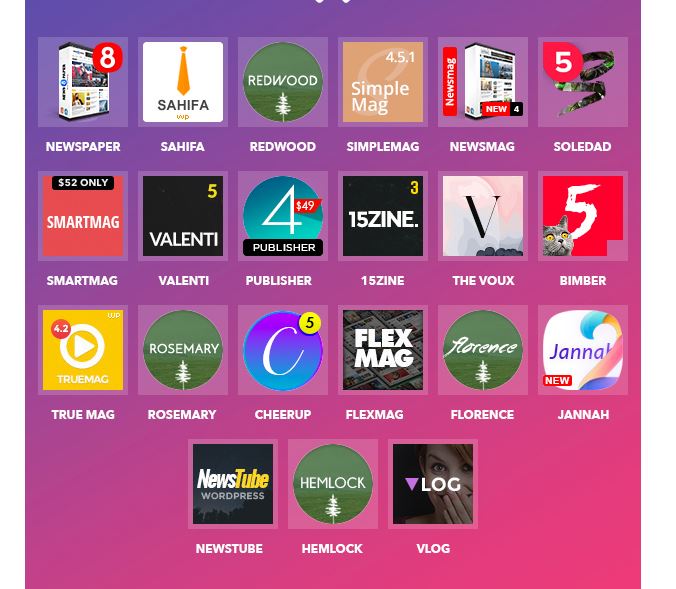
Task: Tap the Valenti theme tile
Action: click(x=183, y=216)
